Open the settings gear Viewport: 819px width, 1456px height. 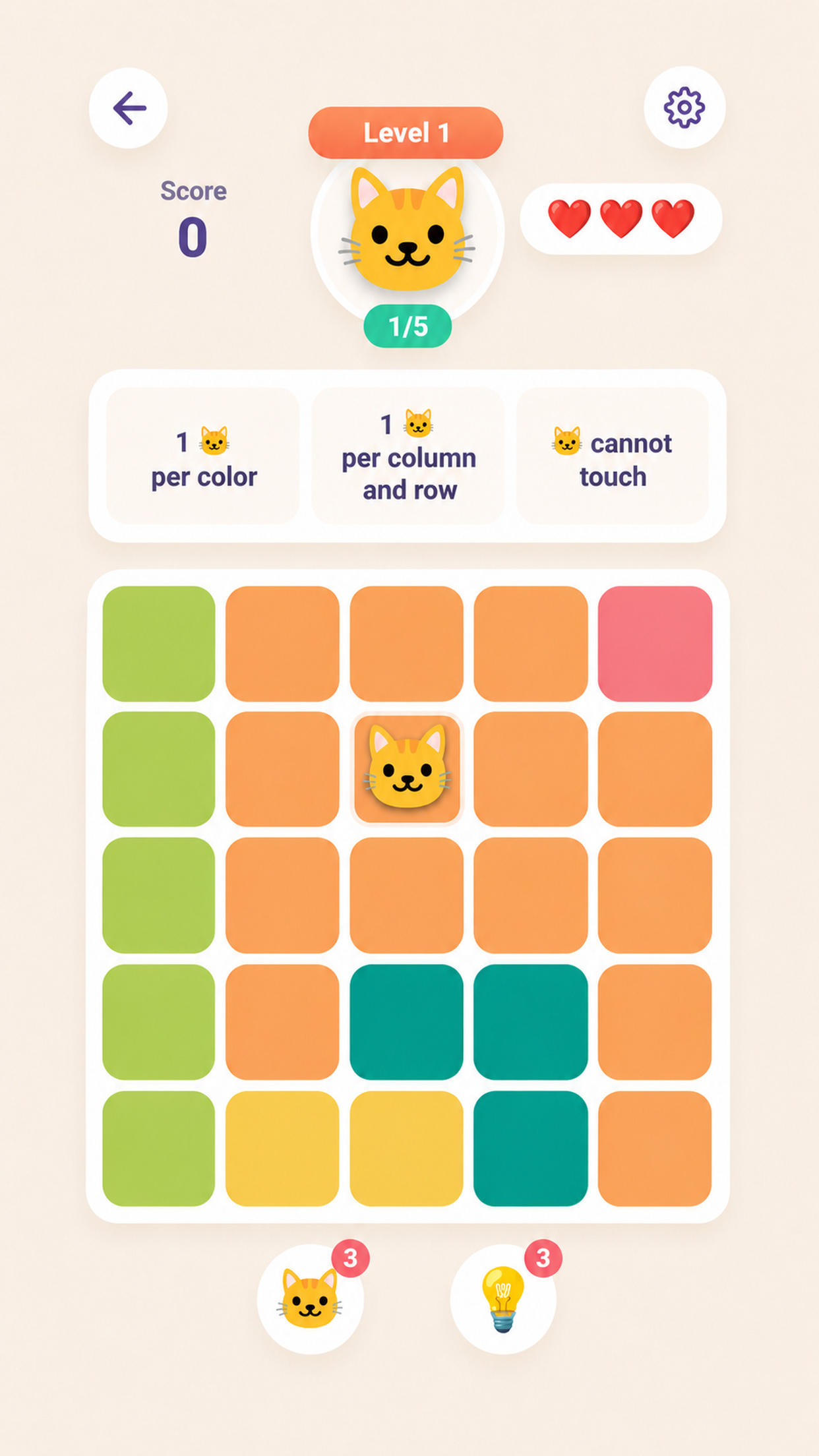tap(684, 107)
